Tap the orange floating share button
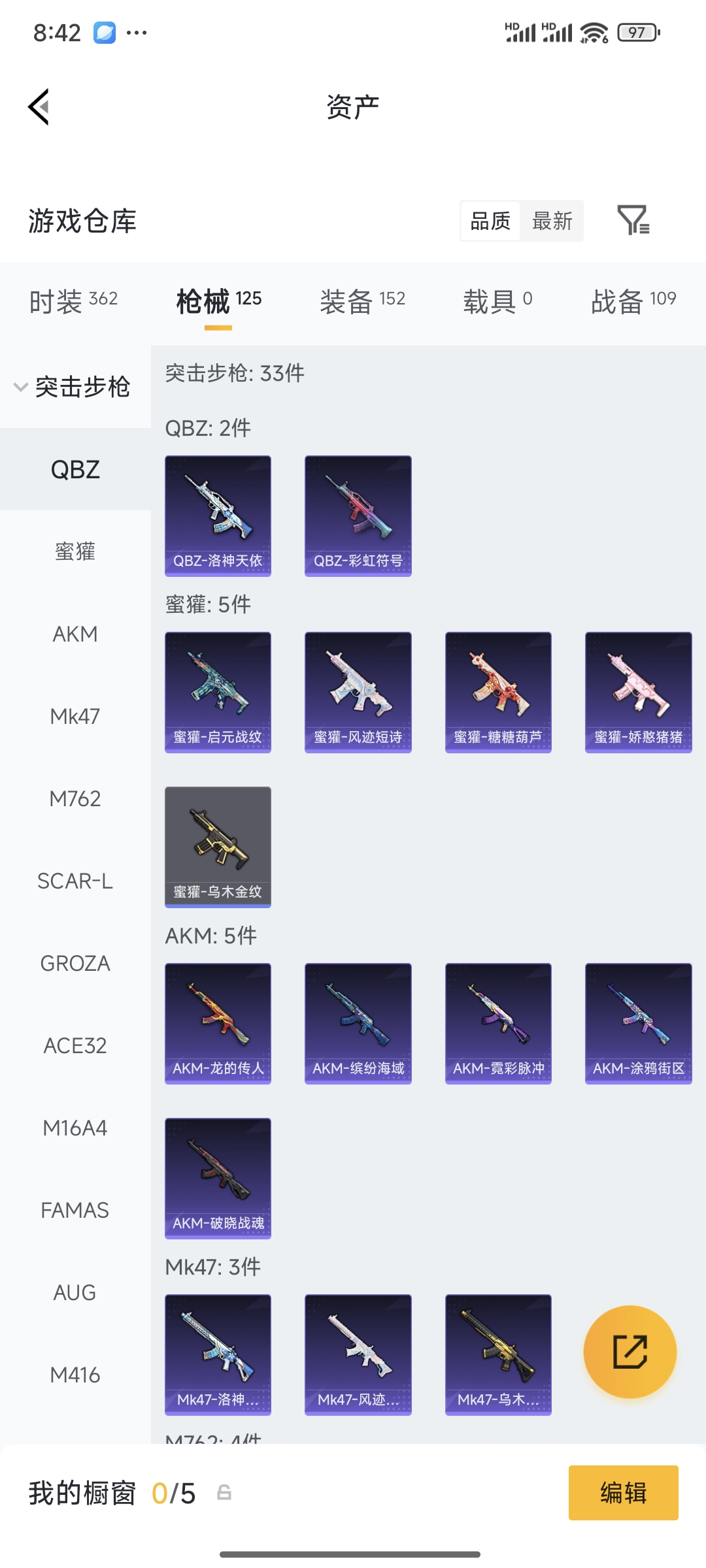The image size is (706, 1568). pos(630,1352)
